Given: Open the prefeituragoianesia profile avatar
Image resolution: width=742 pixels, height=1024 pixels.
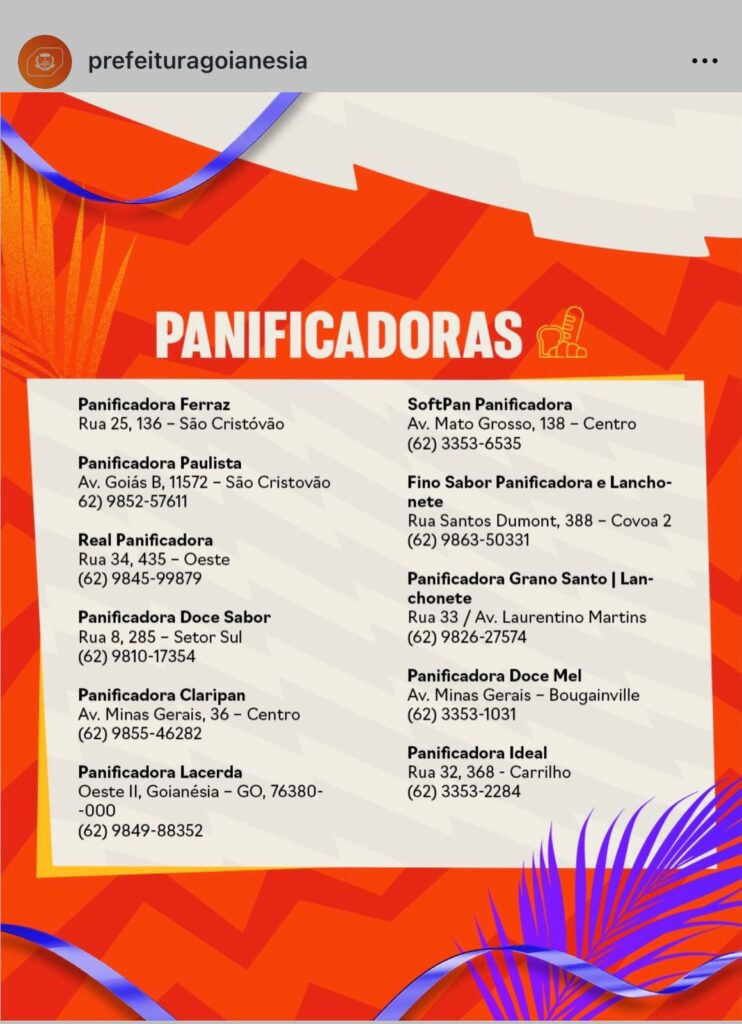Looking at the screenshot, I should 44,61.
